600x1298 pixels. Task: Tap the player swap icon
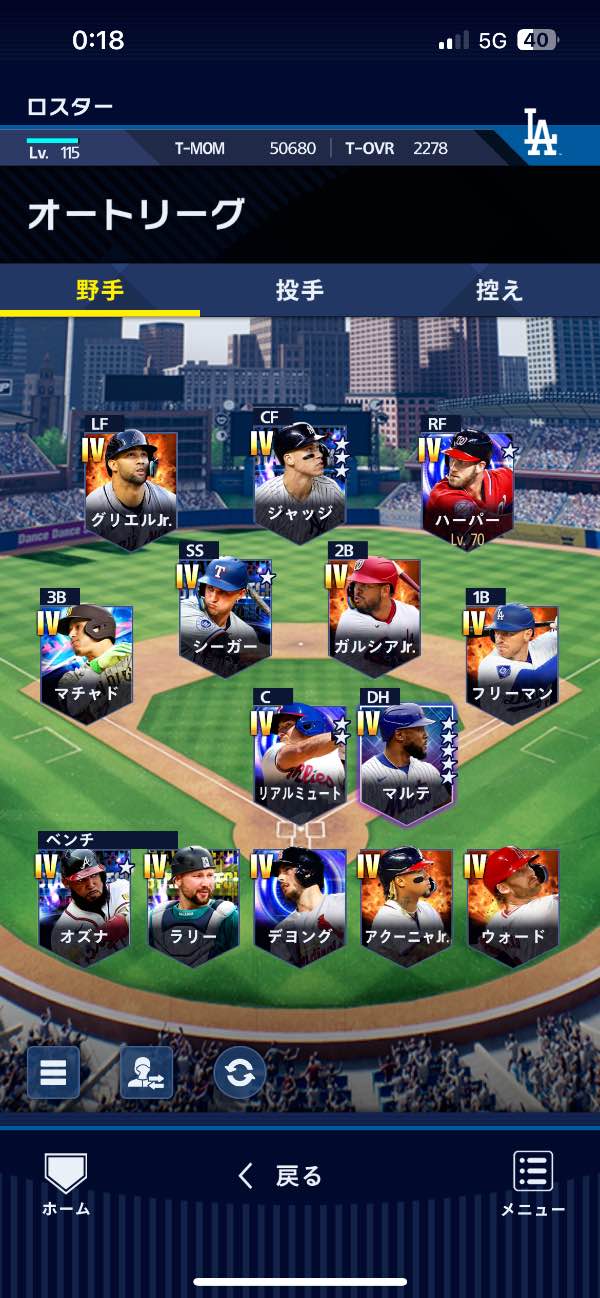(x=146, y=1072)
